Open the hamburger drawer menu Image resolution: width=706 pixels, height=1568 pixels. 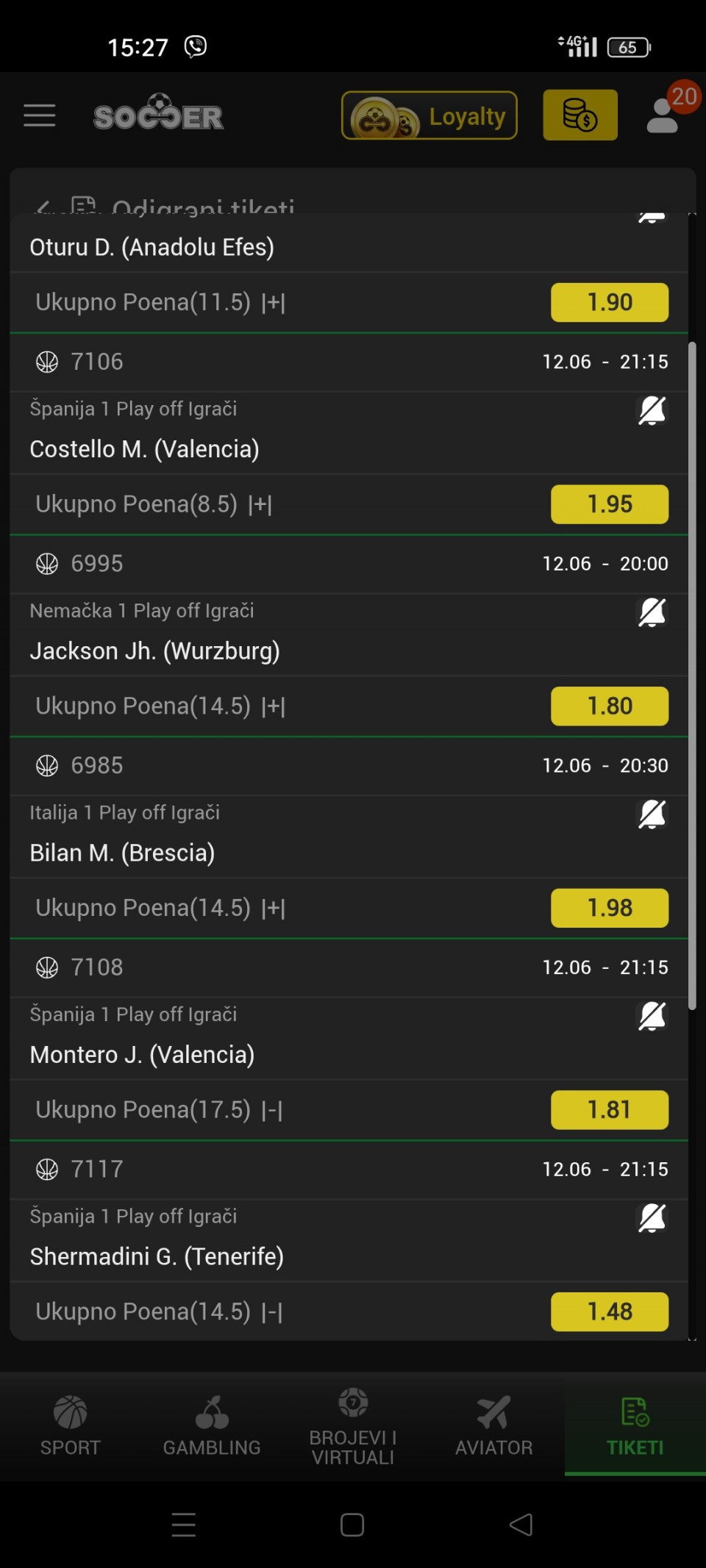coord(40,115)
